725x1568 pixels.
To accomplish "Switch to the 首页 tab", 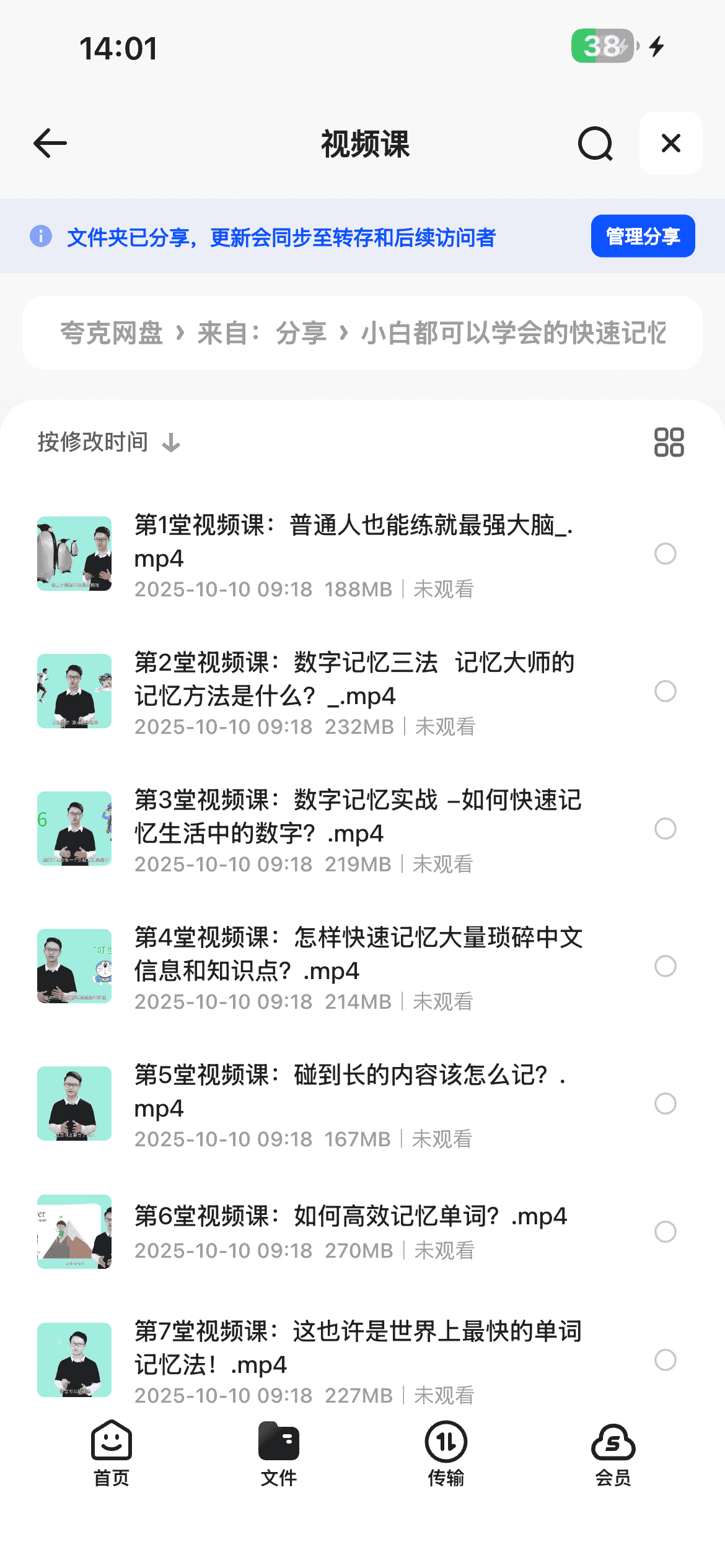I will coord(112,1454).
